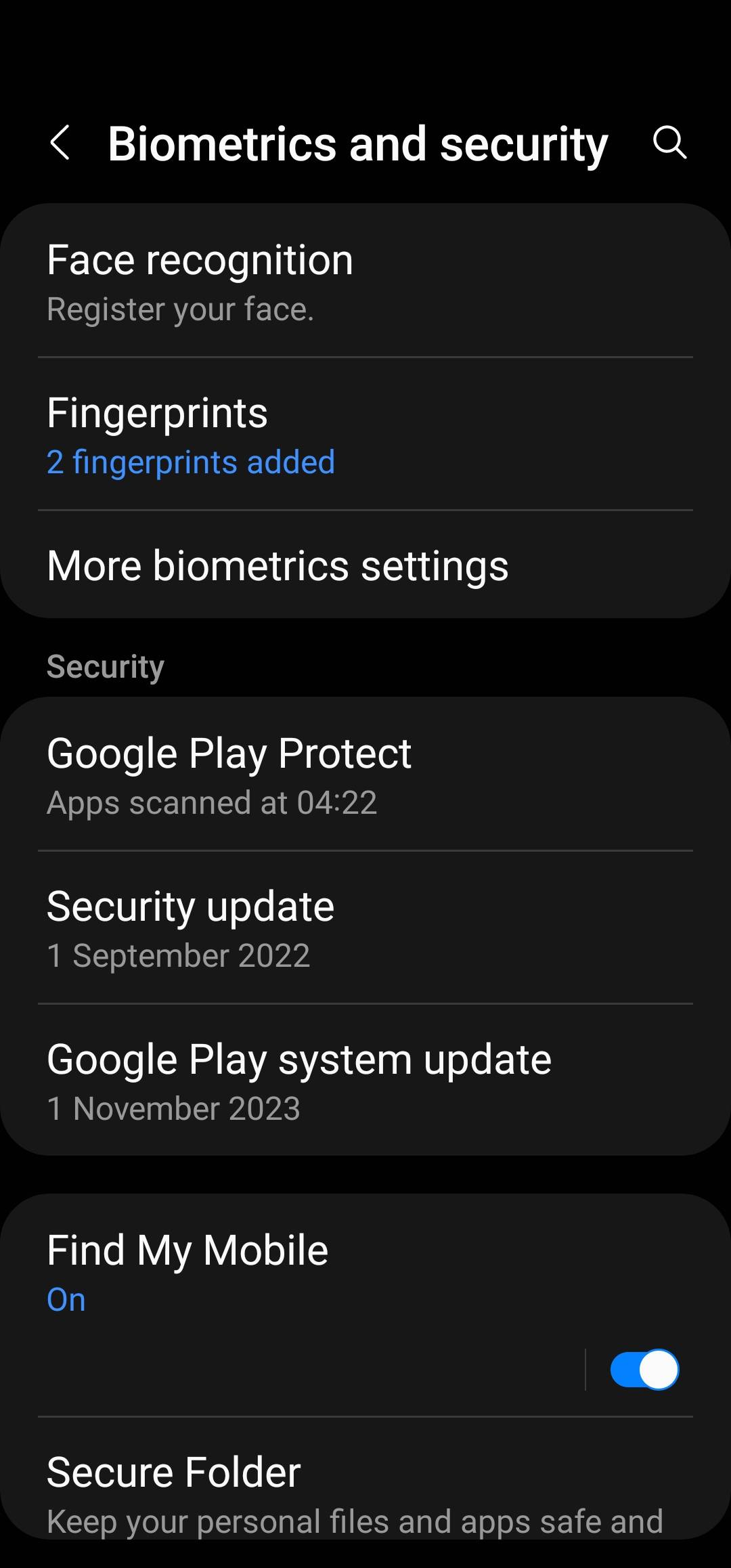731x1568 pixels.
Task: Tap the 'Register your face.' description text
Action: coord(181,309)
